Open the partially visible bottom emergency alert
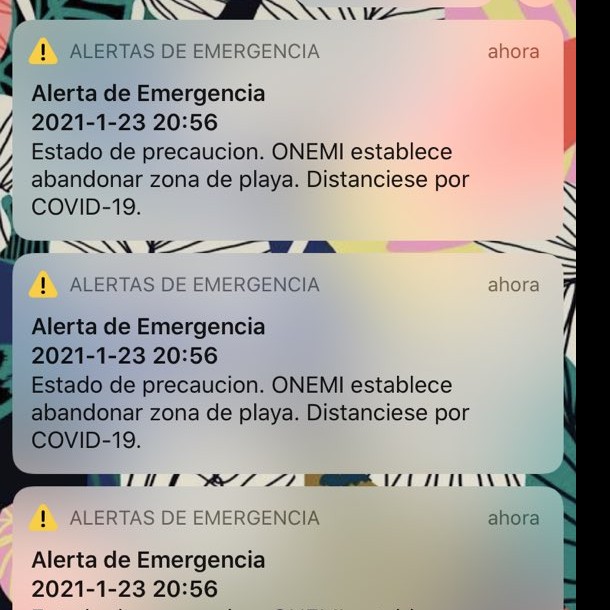This screenshot has width=610, height=610. click(288, 560)
